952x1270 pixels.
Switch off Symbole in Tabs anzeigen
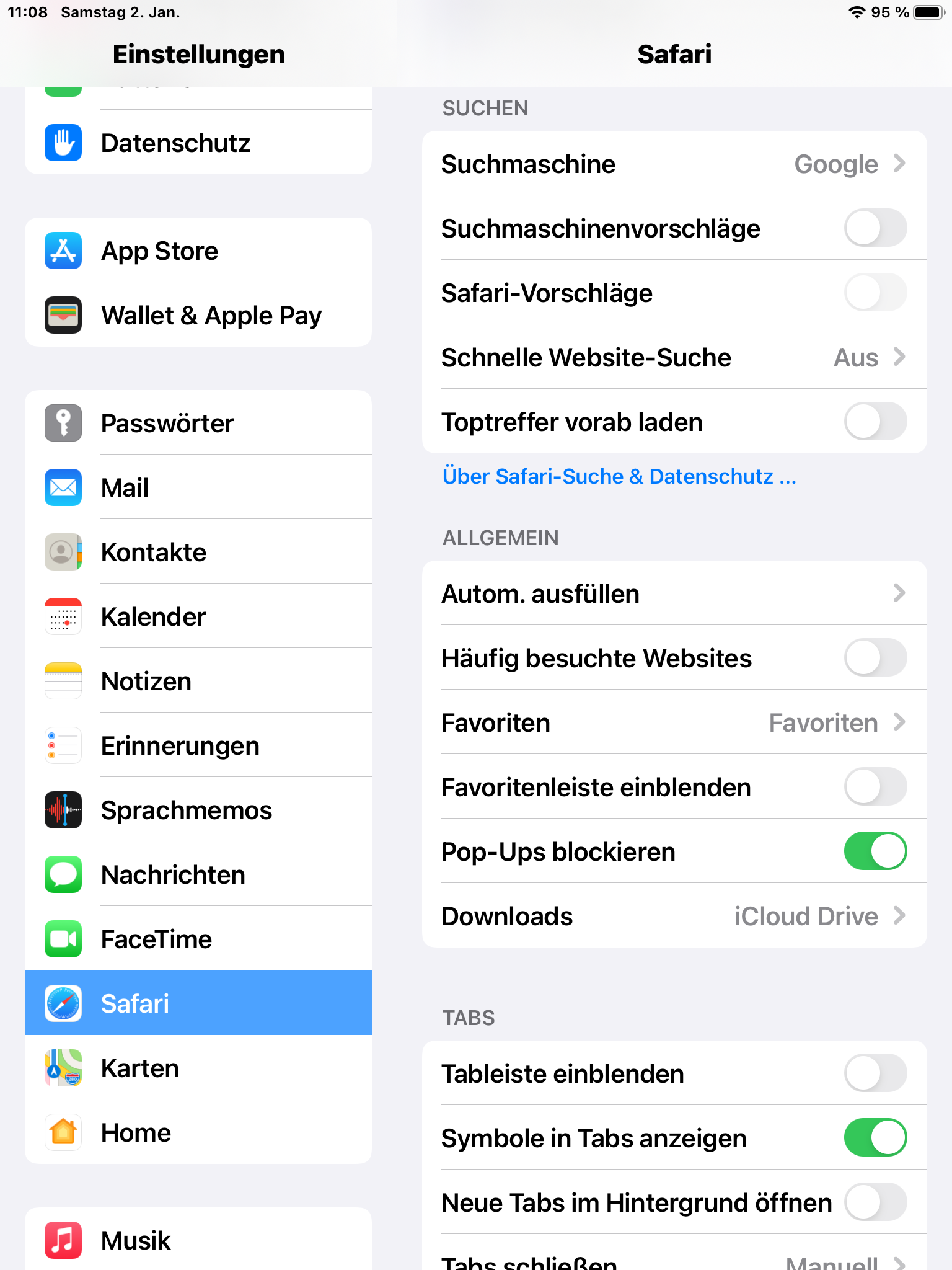[875, 1138]
